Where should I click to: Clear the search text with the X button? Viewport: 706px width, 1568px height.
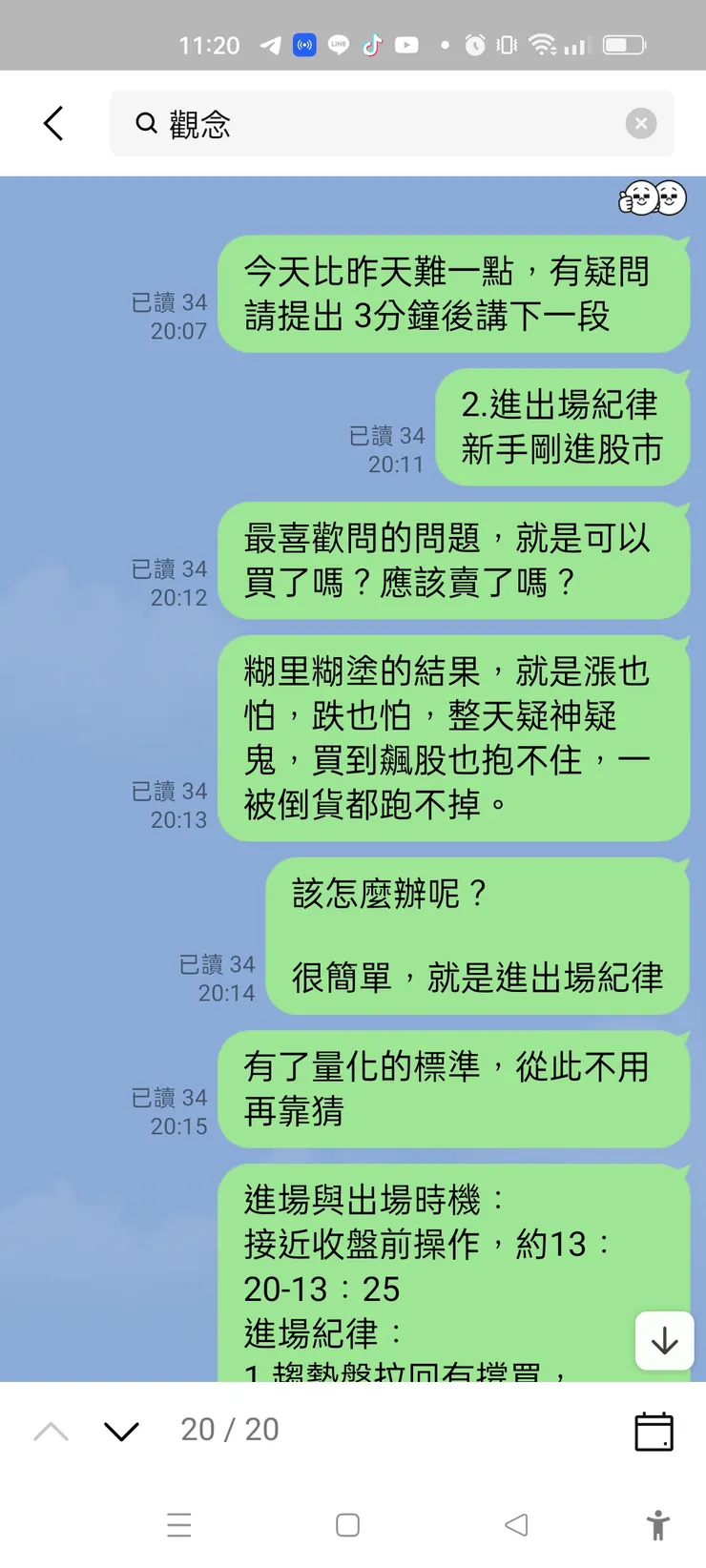coord(641,123)
